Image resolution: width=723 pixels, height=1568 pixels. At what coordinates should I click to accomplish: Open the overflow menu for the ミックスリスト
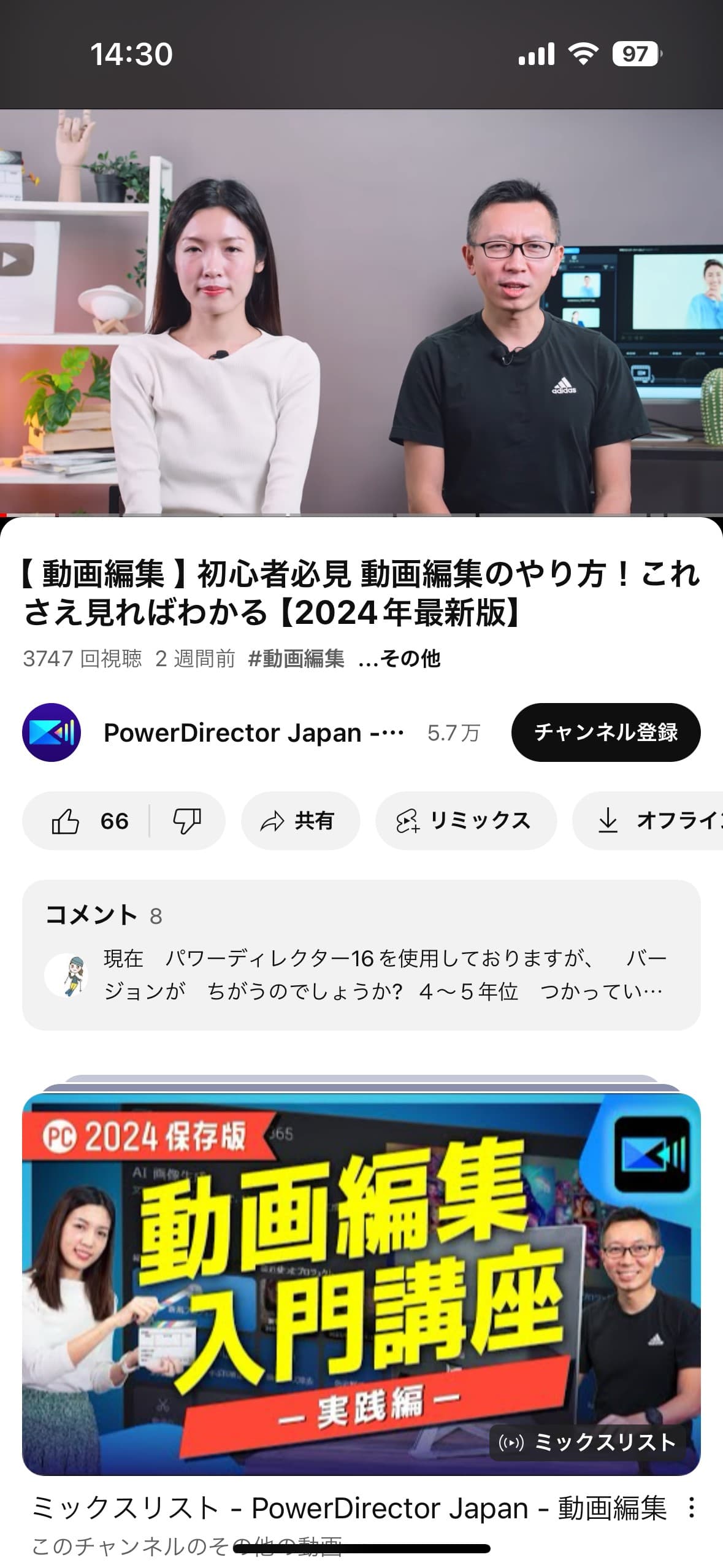pyautogui.click(x=691, y=1508)
